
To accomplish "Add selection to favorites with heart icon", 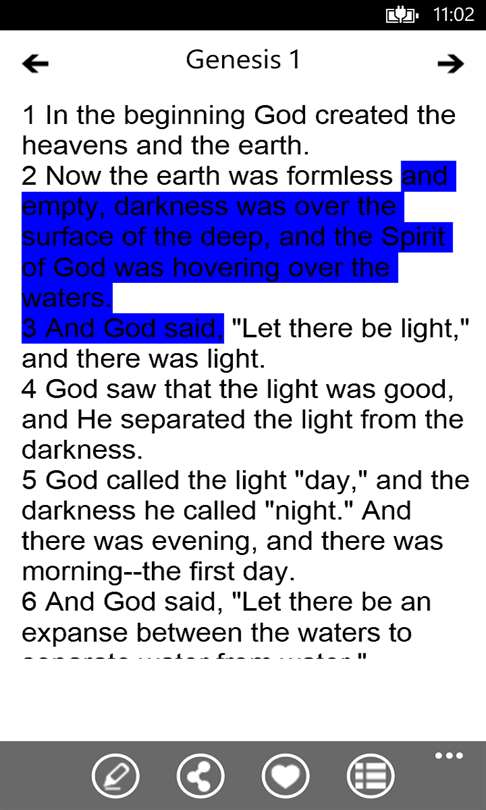I will point(286,776).
